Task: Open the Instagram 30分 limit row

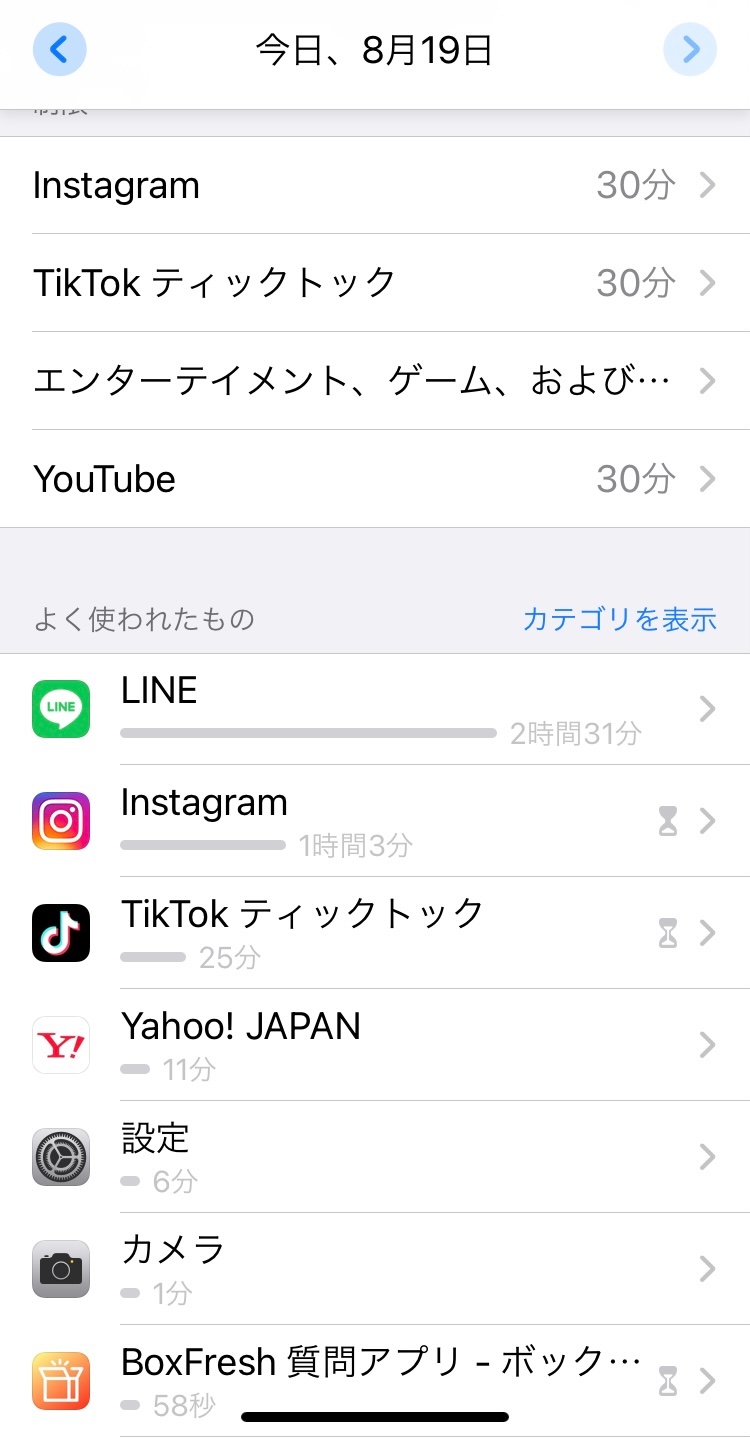Action: click(x=375, y=186)
